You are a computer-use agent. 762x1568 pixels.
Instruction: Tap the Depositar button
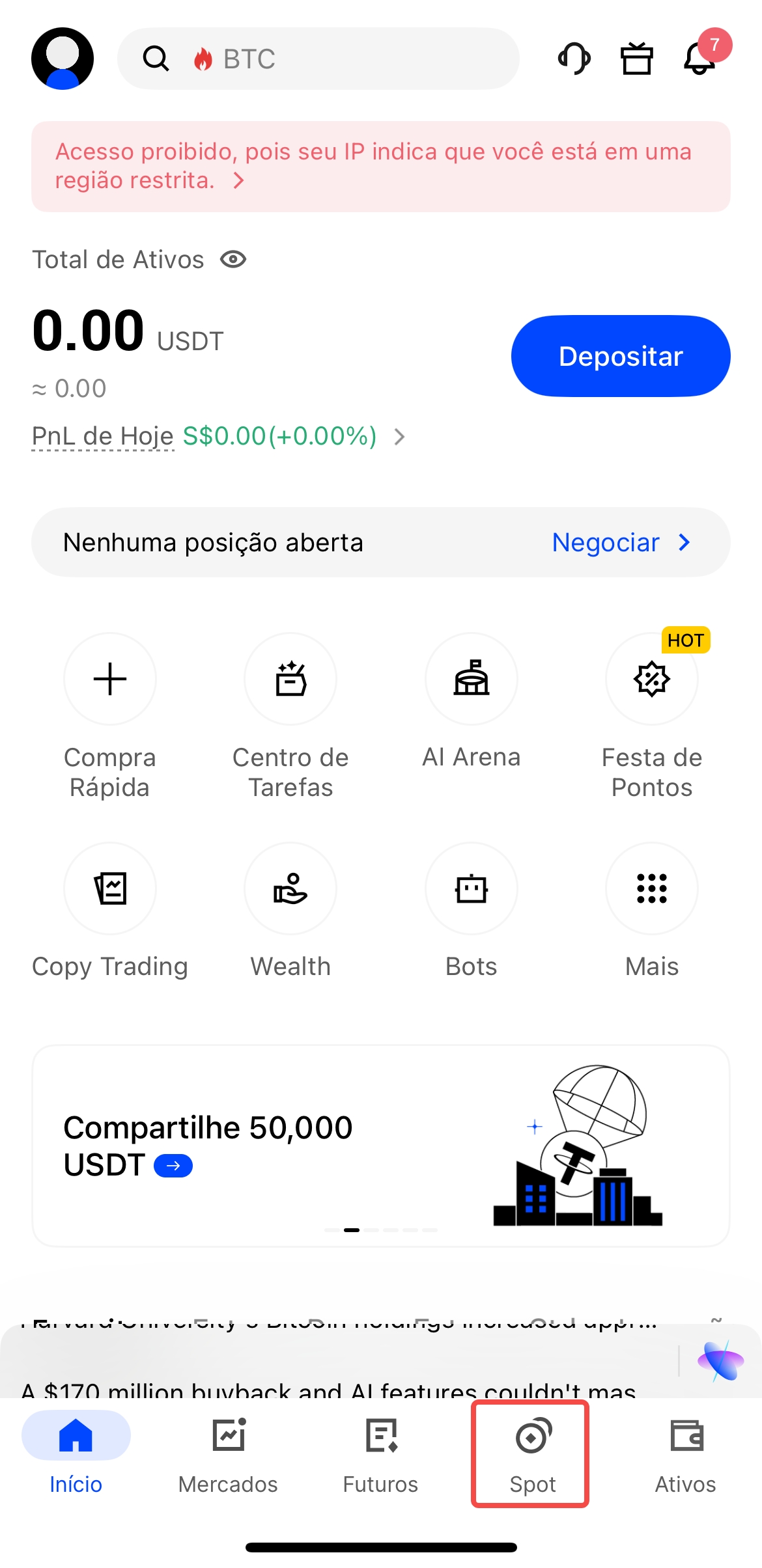click(x=620, y=356)
